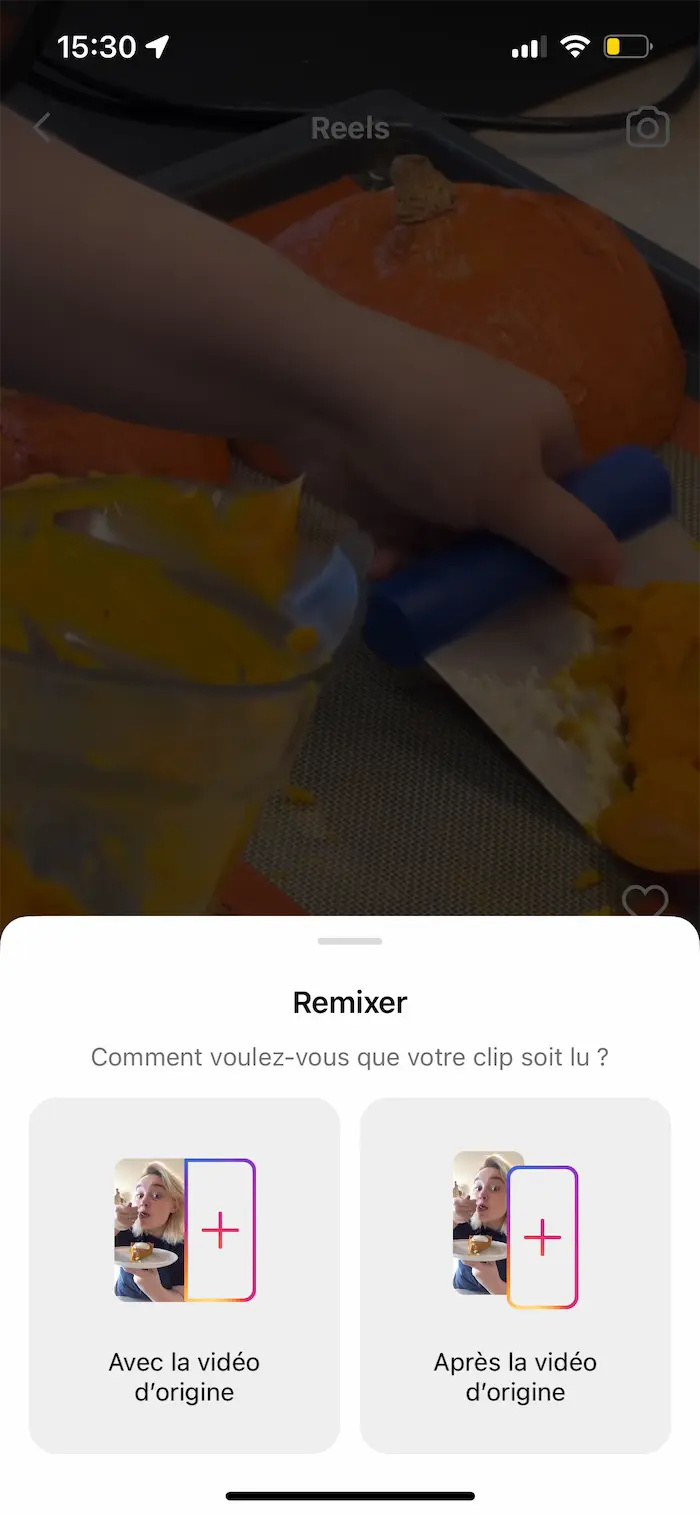Viewport: 700px width, 1515px height.
Task: Go back with the dimmed arrow
Action: 42,128
